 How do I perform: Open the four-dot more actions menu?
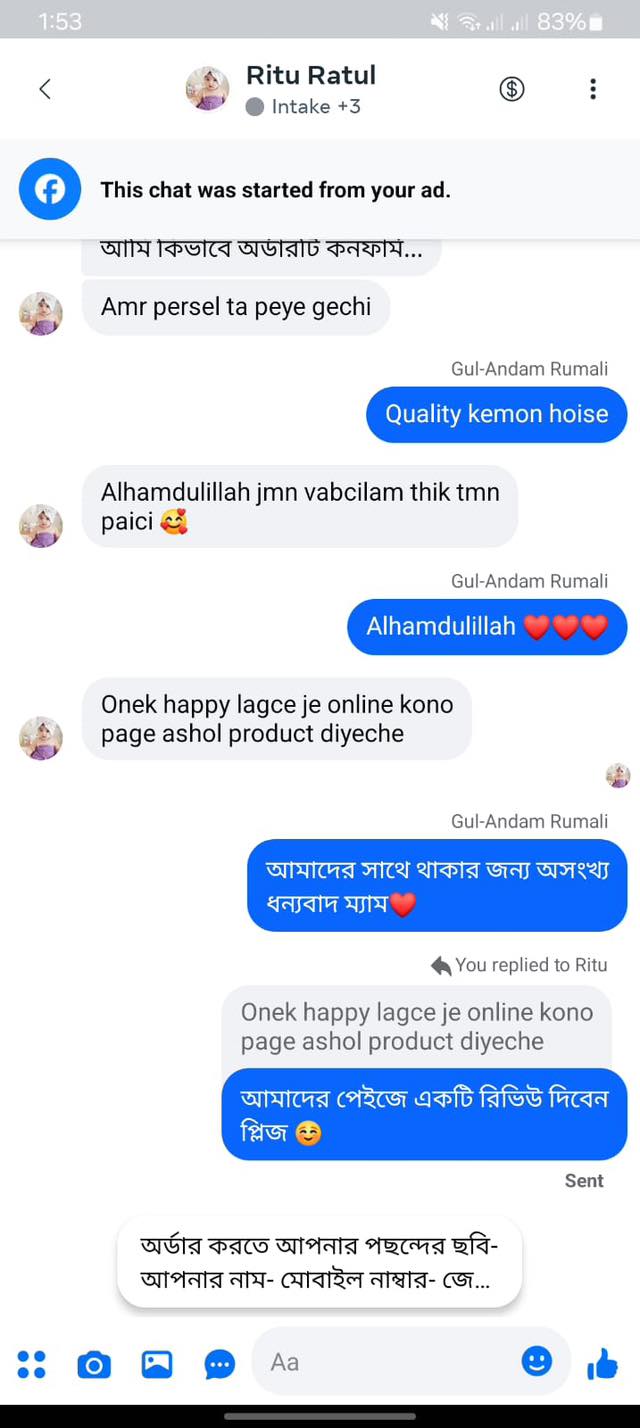(32, 1364)
